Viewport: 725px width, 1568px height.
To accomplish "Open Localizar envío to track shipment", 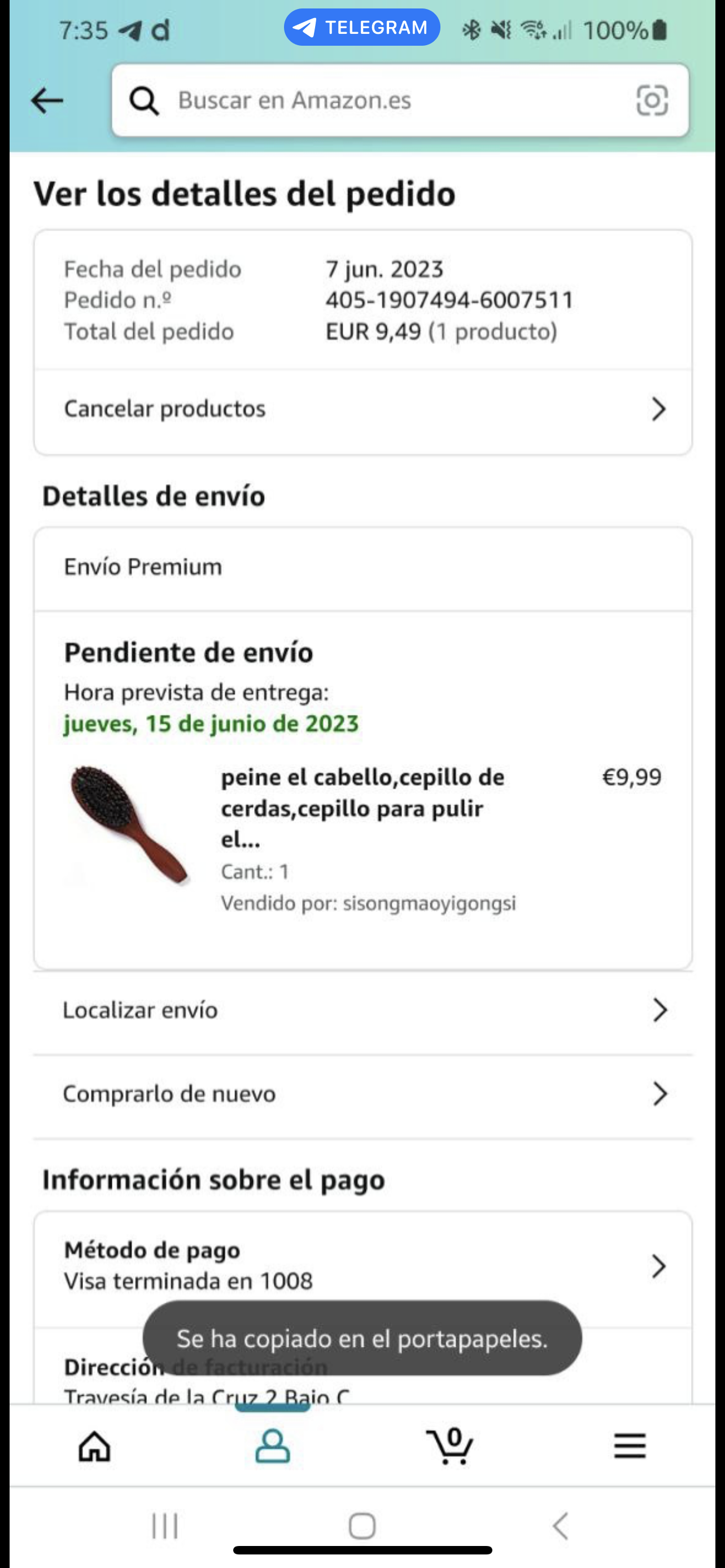I will 363,1010.
